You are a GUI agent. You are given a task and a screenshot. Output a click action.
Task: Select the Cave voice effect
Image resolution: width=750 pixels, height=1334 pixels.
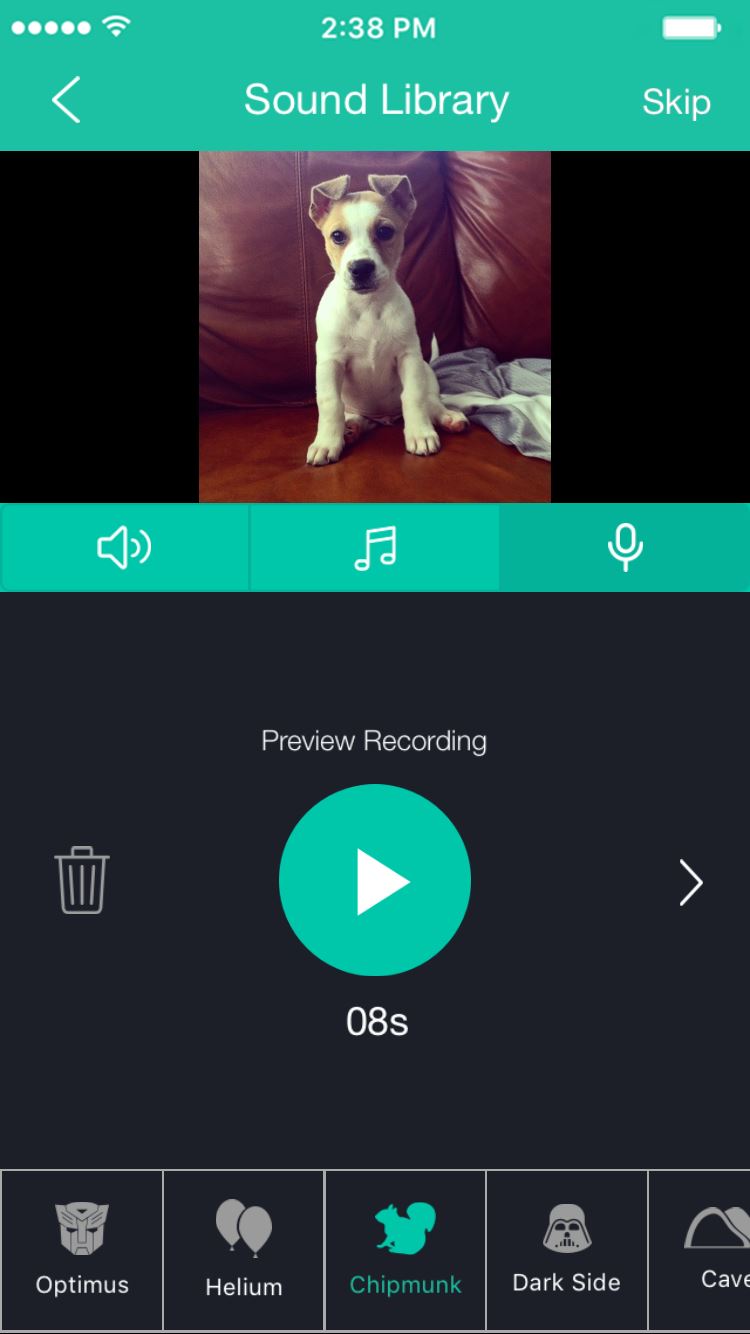click(700, 1250)
